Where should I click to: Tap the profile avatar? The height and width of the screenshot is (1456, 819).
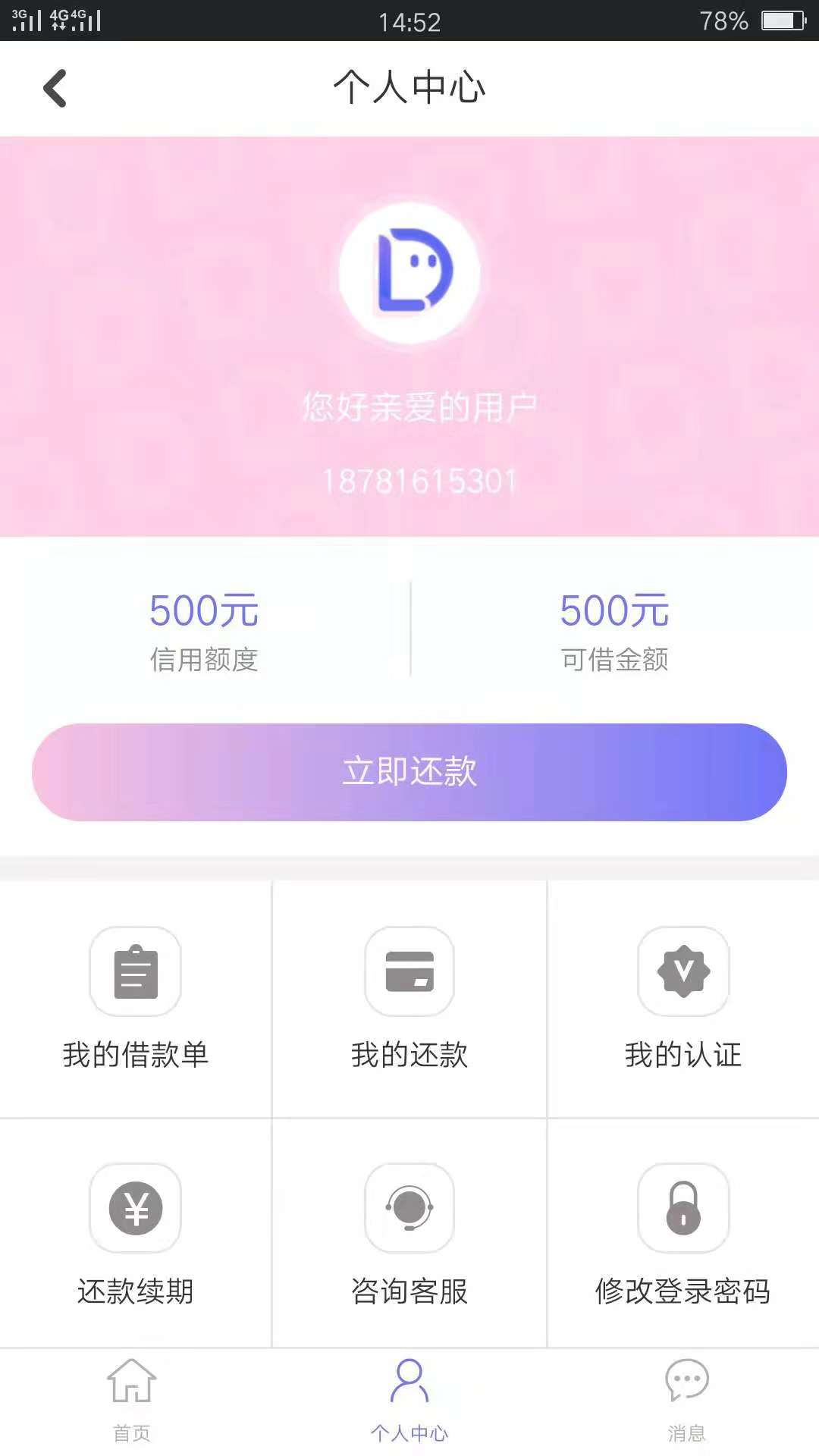(409, 273)
